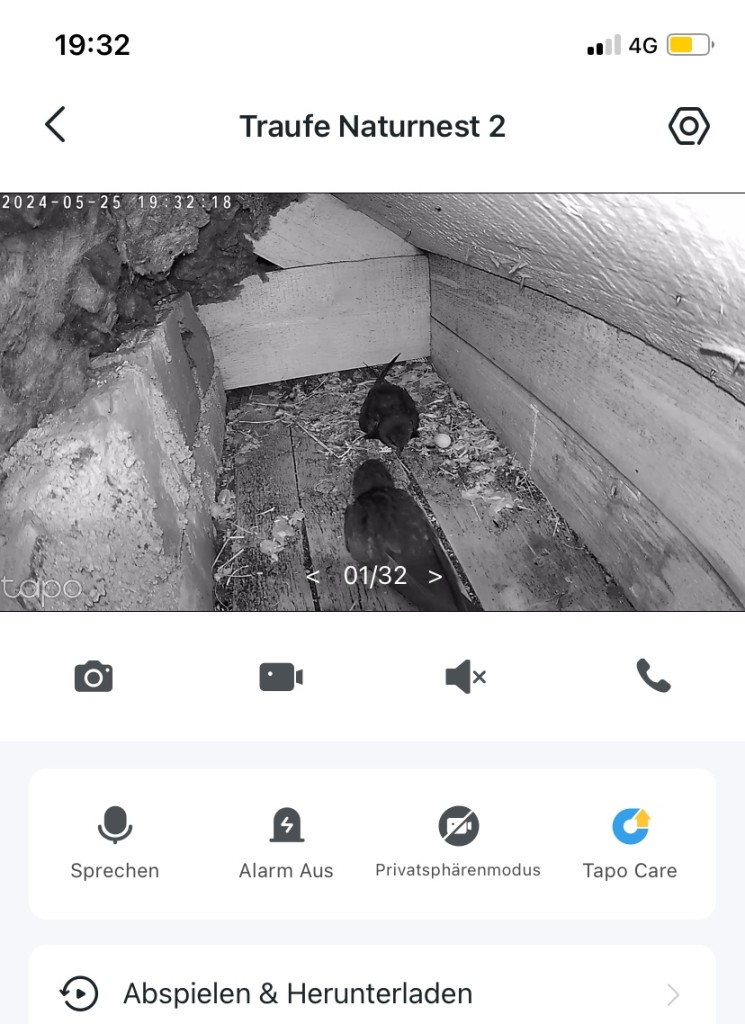Open the voice call feature
The width and height of the screenshot is (745, 1024).
tap(651, 677)
